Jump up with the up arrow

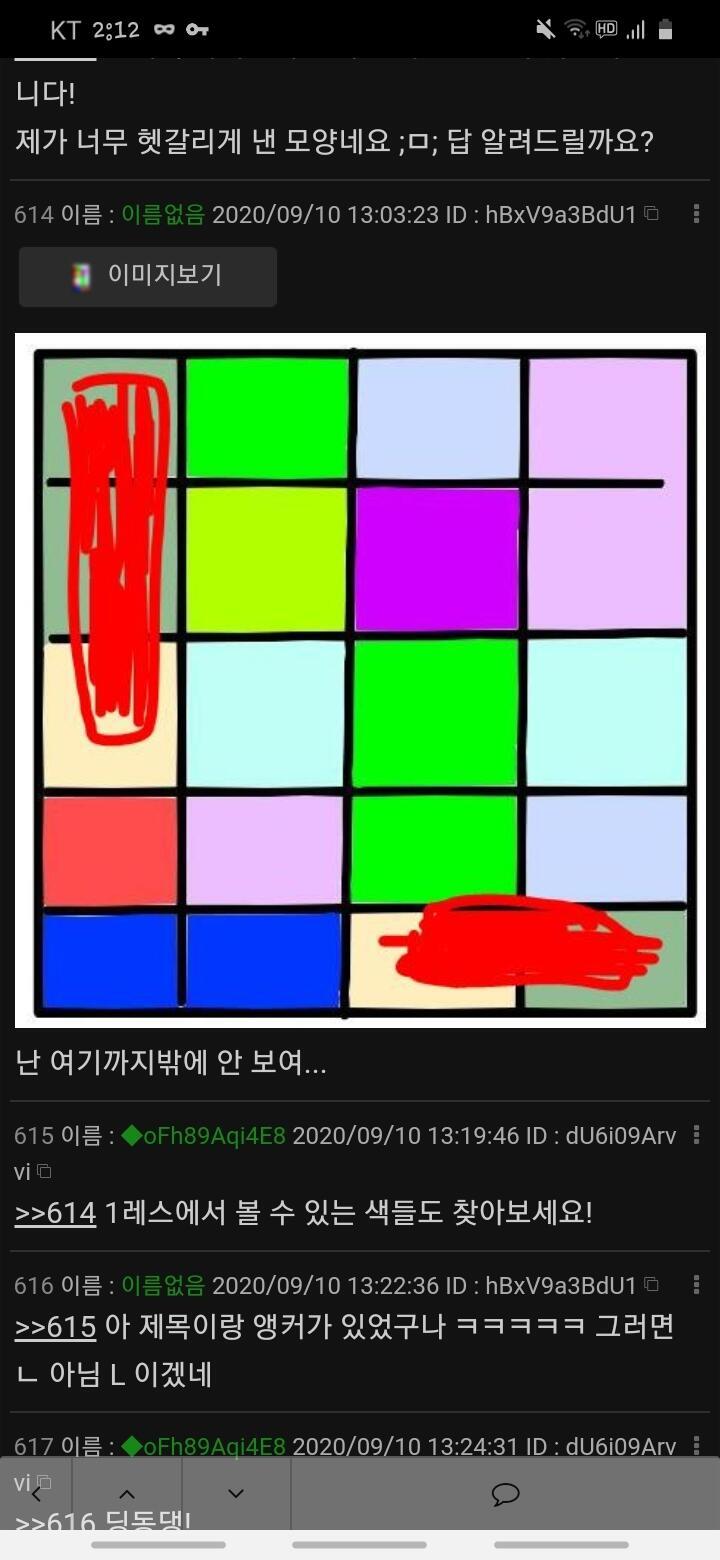coord(127,1494)
